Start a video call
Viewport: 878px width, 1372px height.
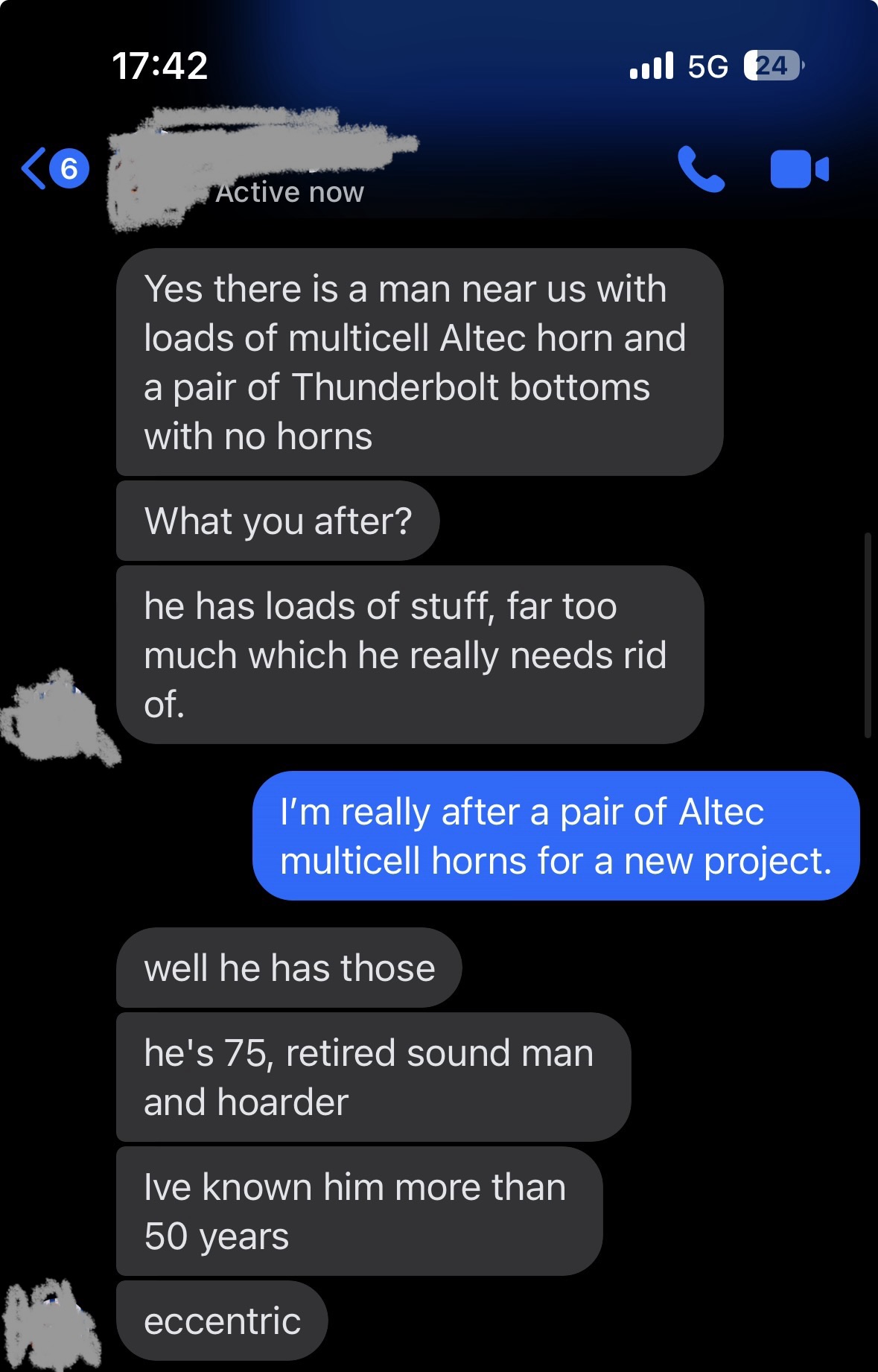coord(798,169)
